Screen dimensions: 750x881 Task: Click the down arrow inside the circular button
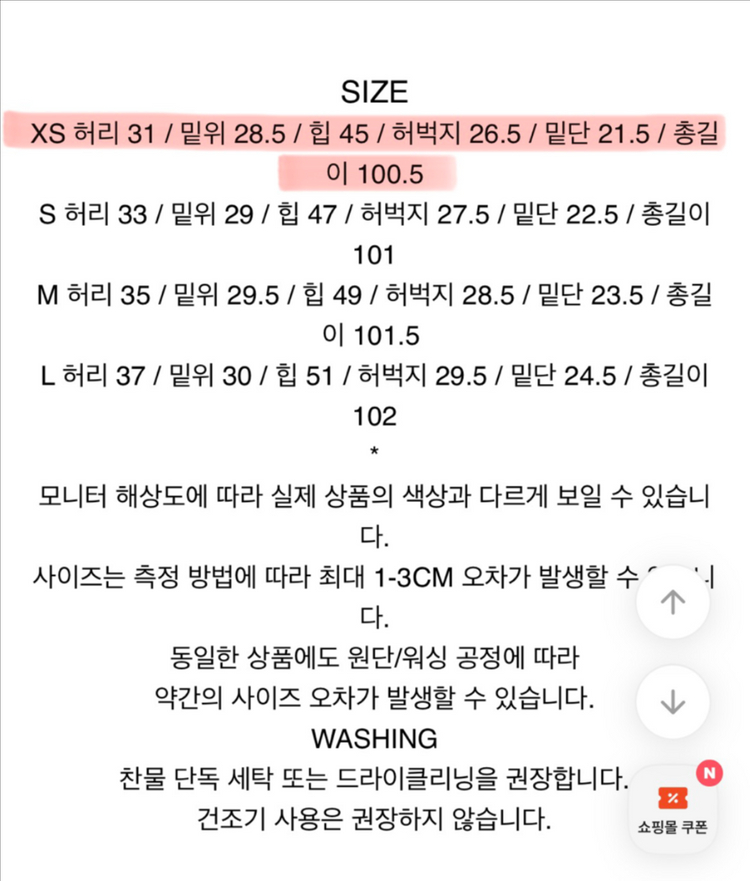[x=672, y=701]
